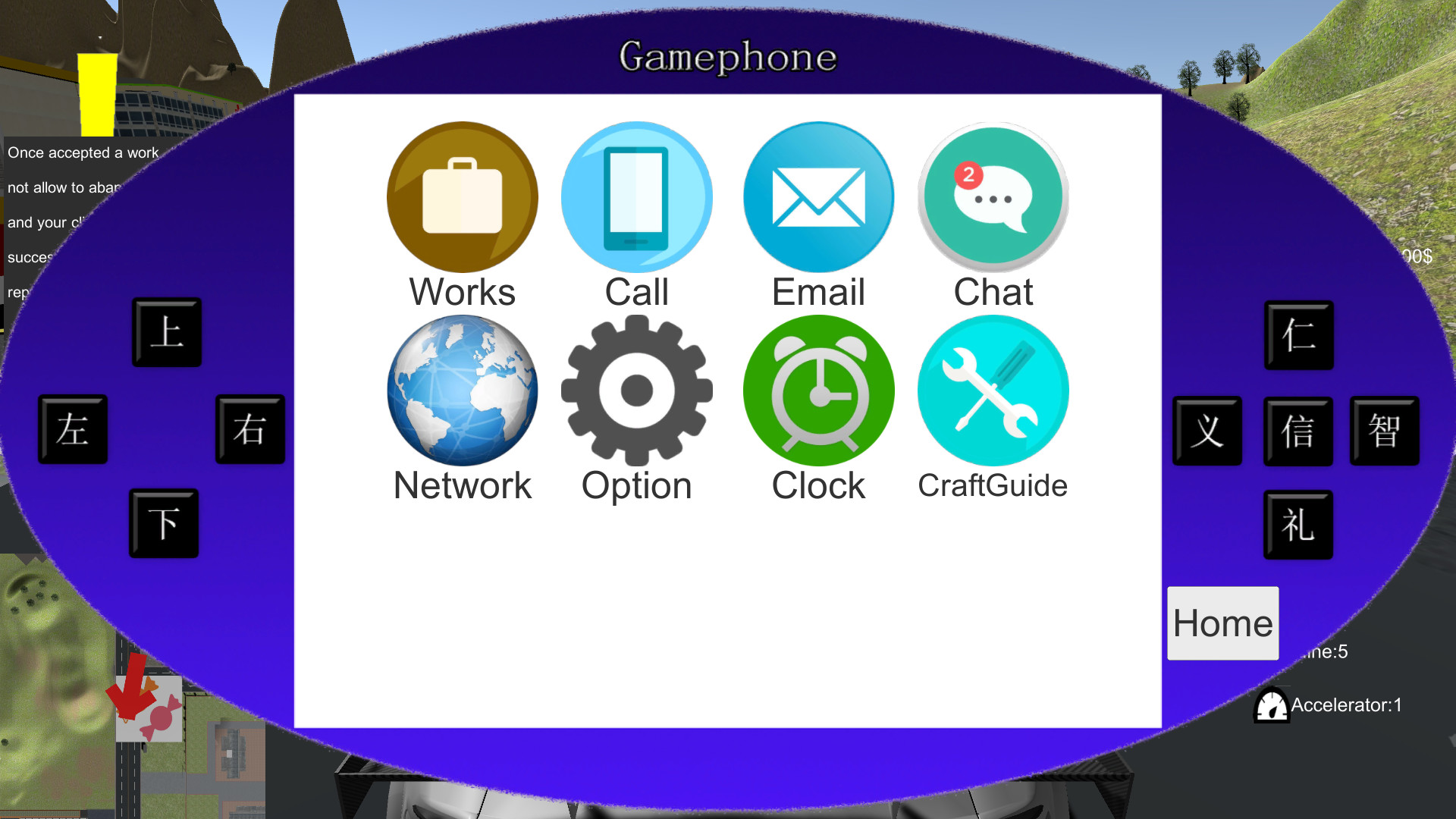Tap the 右 right direction key
Image resolution: width=1456 pixels, height=819 pixels.
point(250,429)
